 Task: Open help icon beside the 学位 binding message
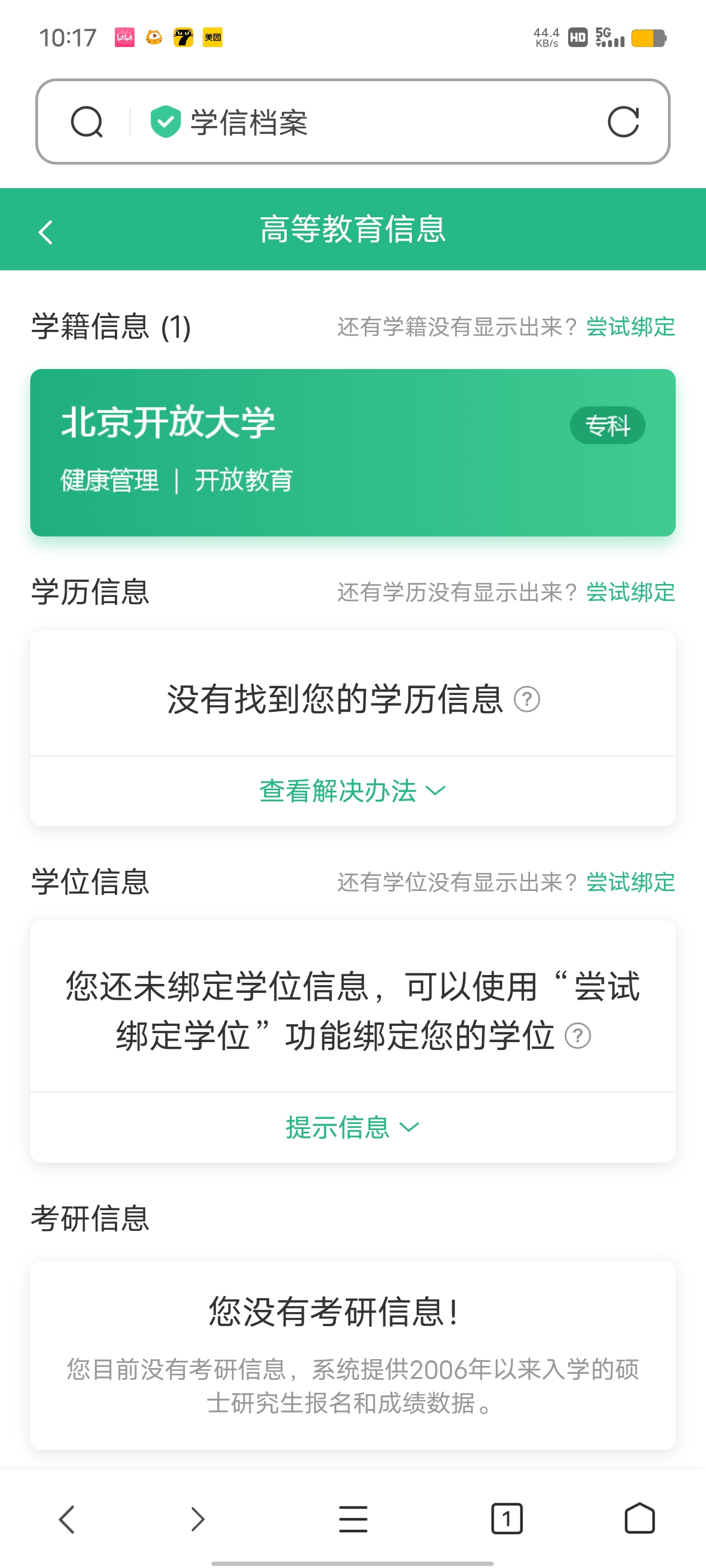578,1035
